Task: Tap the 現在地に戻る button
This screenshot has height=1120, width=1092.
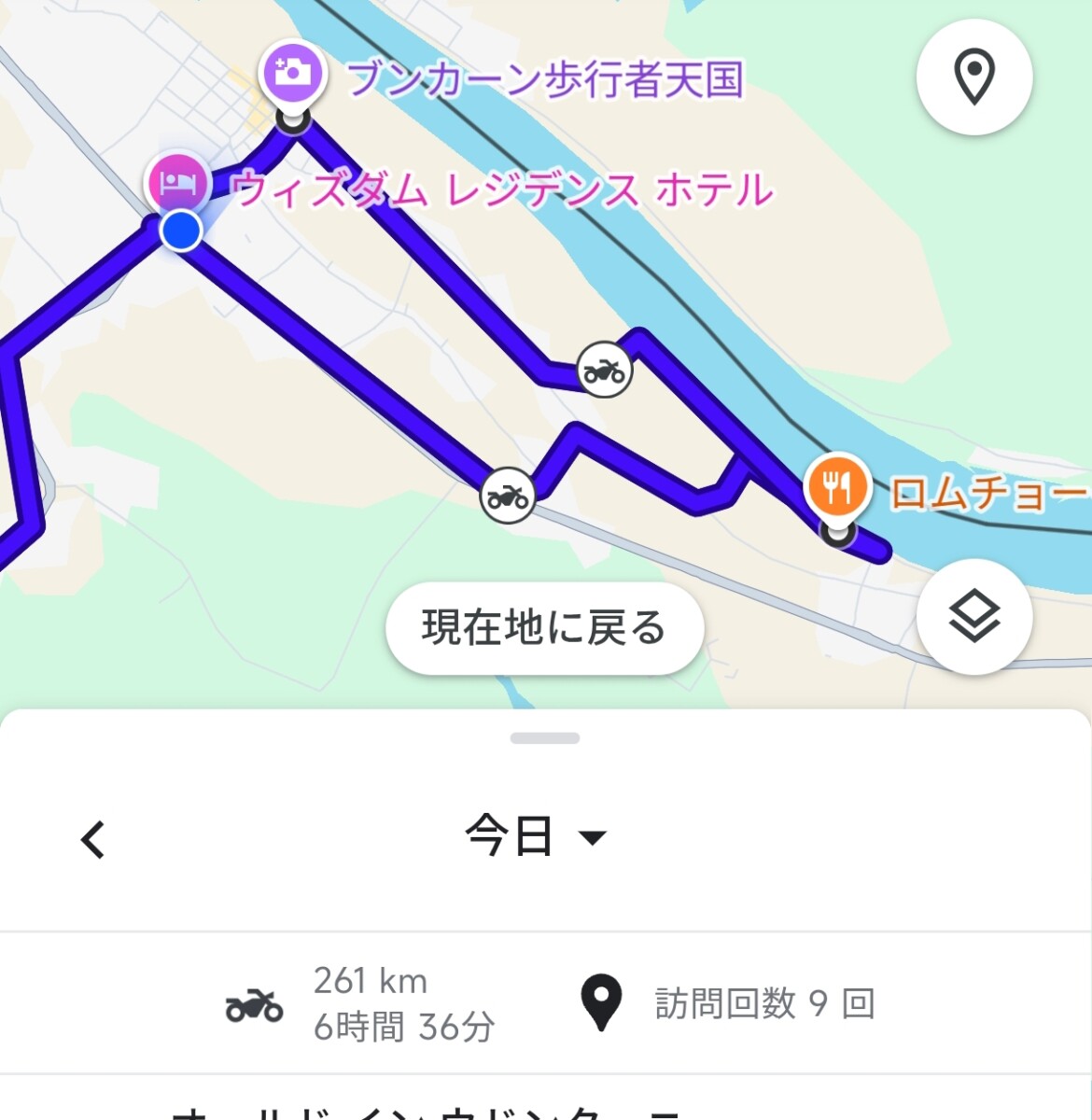Action: pos(544,628)
